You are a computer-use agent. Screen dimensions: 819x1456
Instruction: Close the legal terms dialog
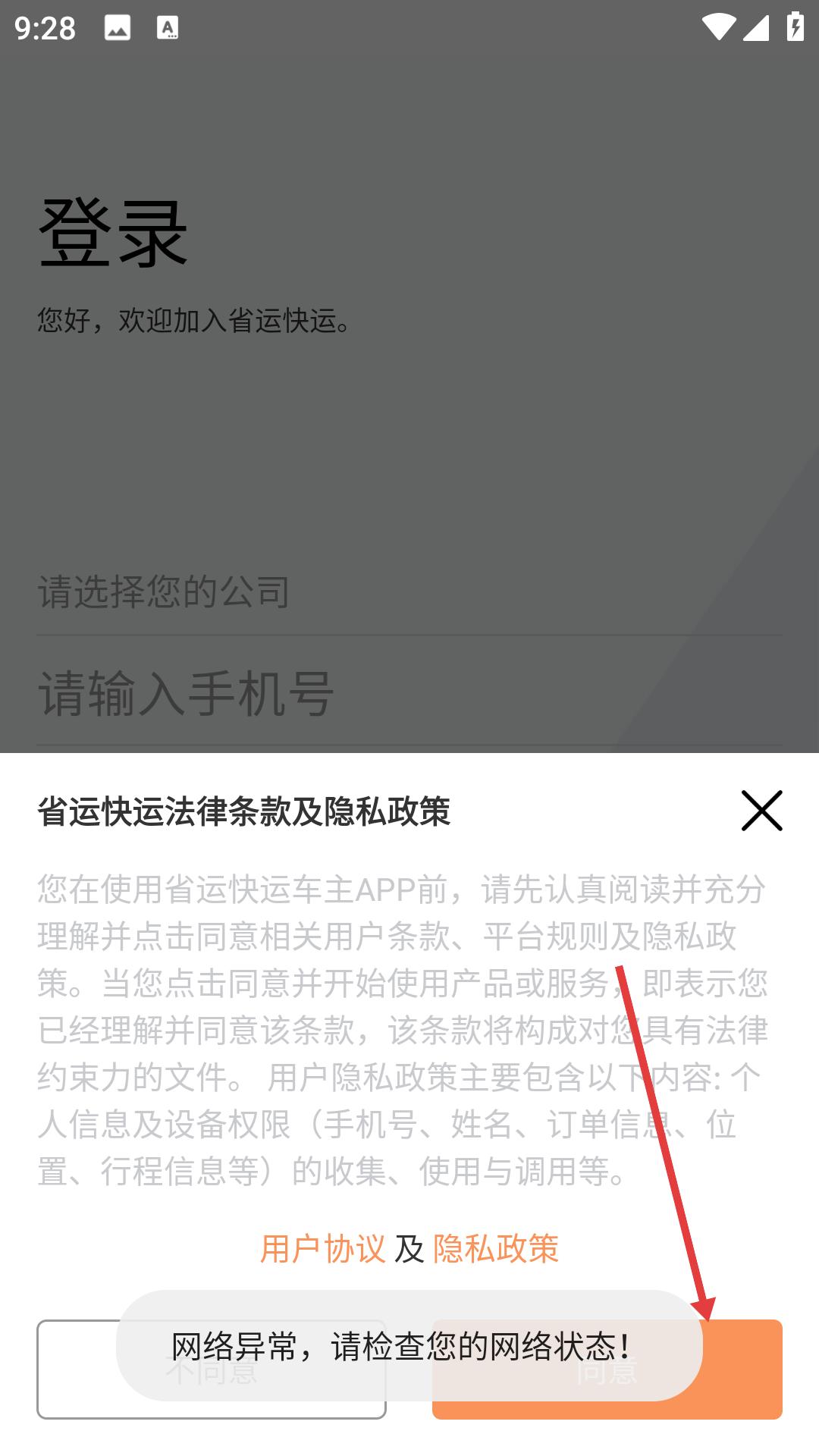pyautogui.click(x=761, y=811)
